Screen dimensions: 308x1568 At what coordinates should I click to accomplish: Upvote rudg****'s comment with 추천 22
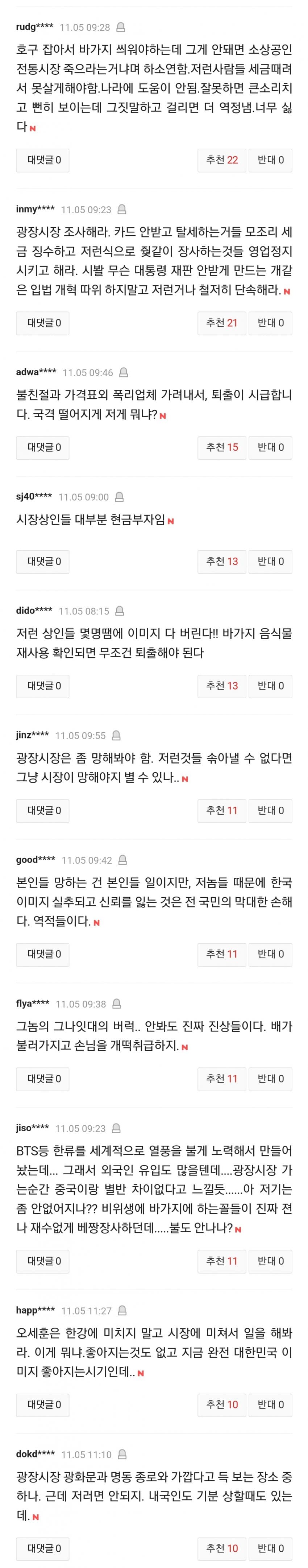pos(221,160)
